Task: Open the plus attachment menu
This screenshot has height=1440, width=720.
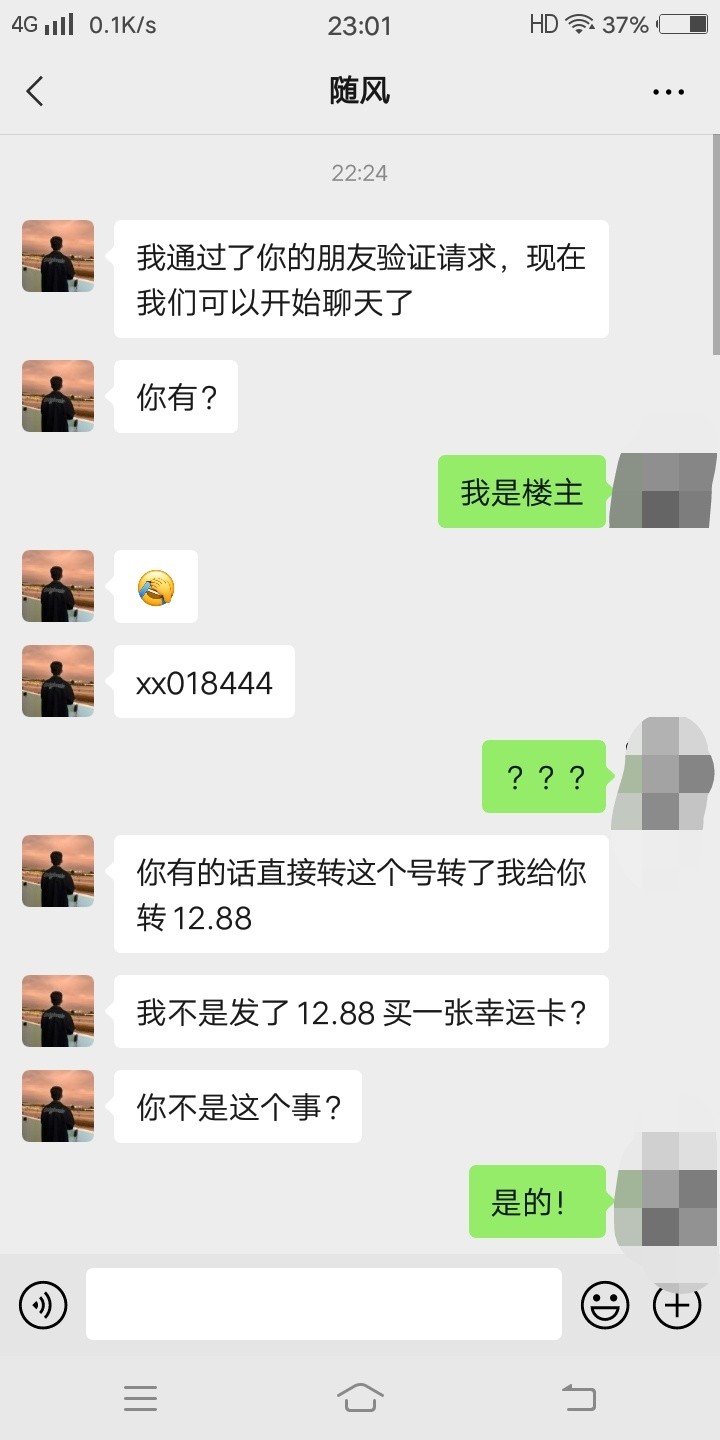Action: [677, 1304]
